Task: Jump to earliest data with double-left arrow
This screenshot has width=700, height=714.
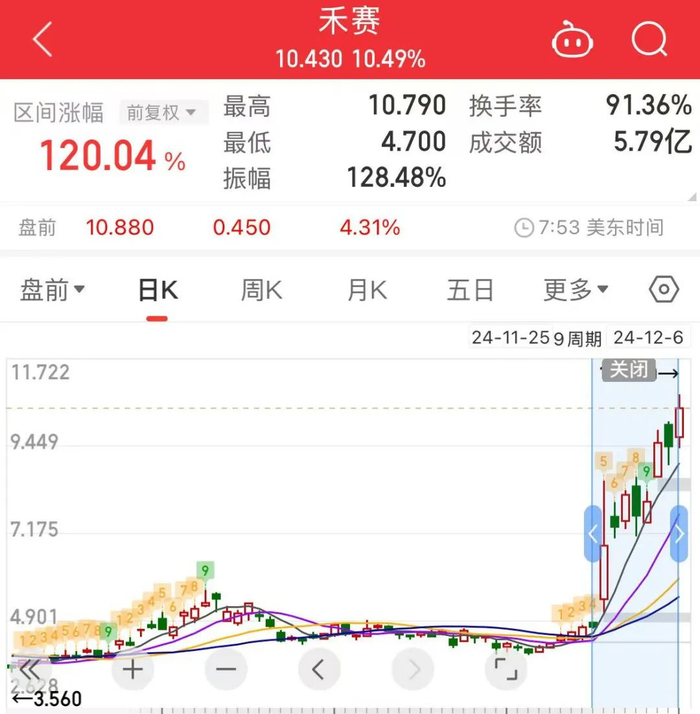Action: click(30, 668)
